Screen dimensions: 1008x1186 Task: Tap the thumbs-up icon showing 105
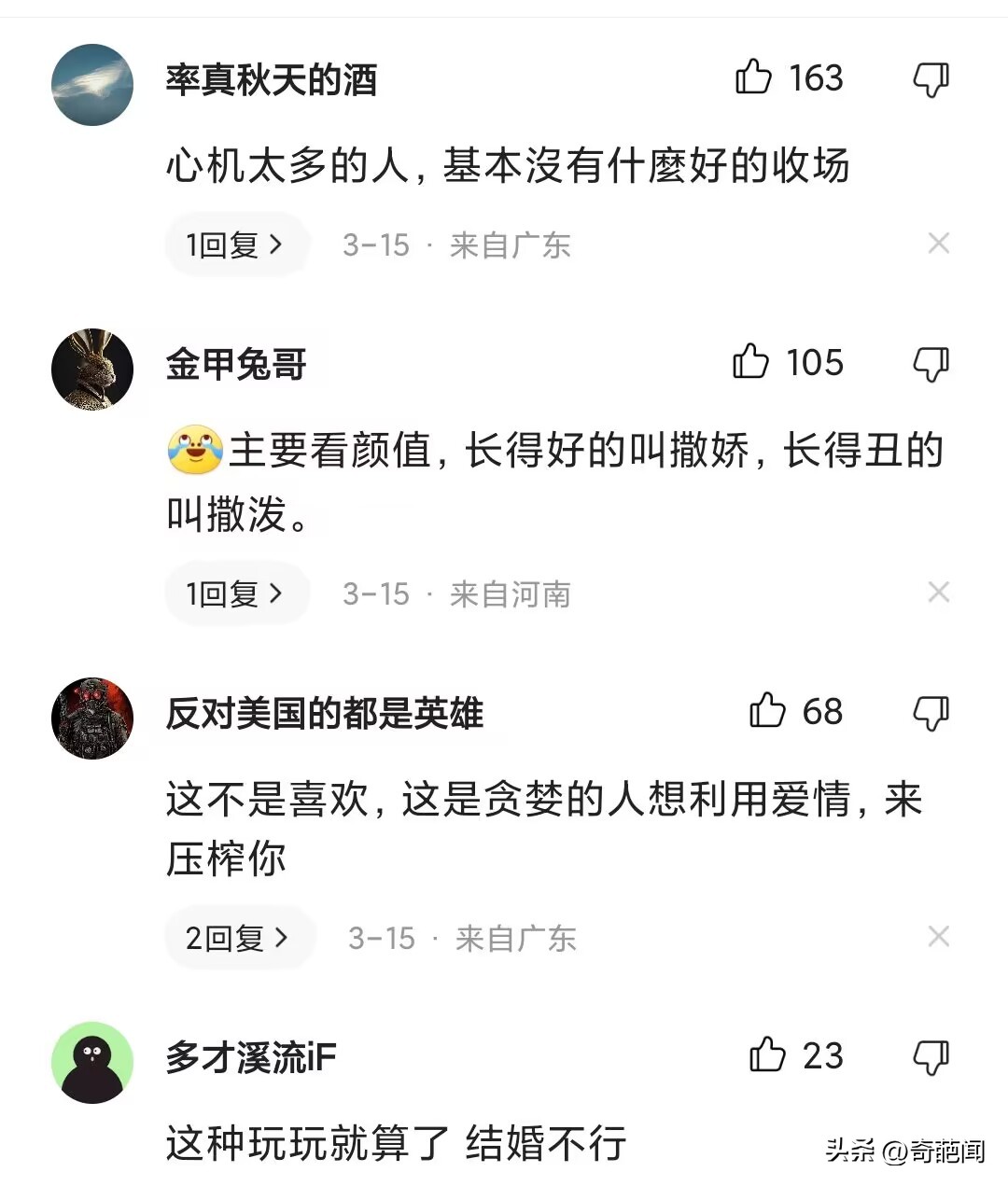(x=752, y=365)
